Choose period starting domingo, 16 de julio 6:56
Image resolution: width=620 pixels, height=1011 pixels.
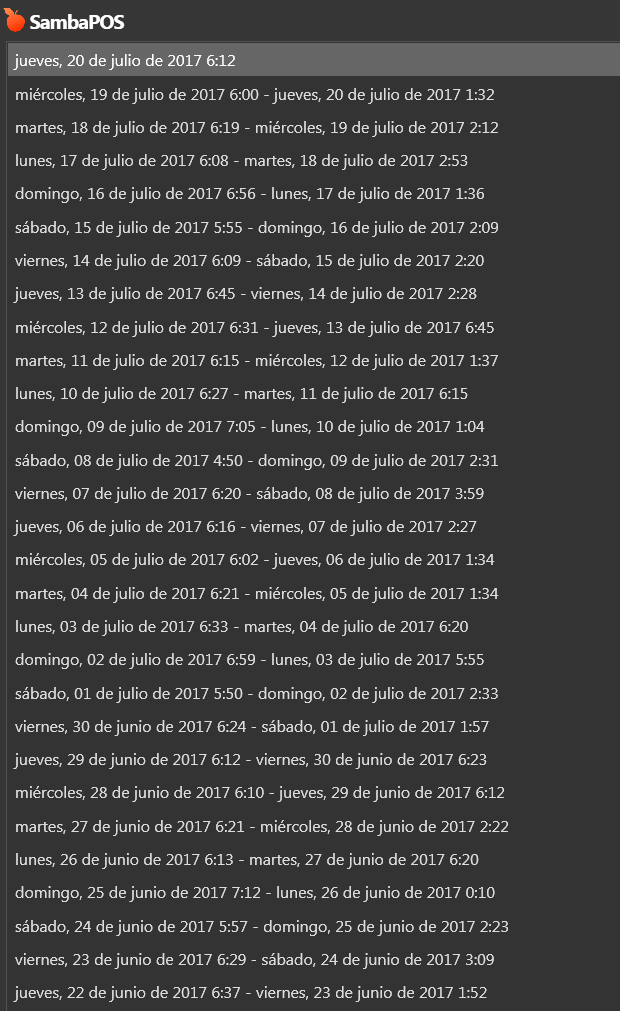(x=314, y=194)
